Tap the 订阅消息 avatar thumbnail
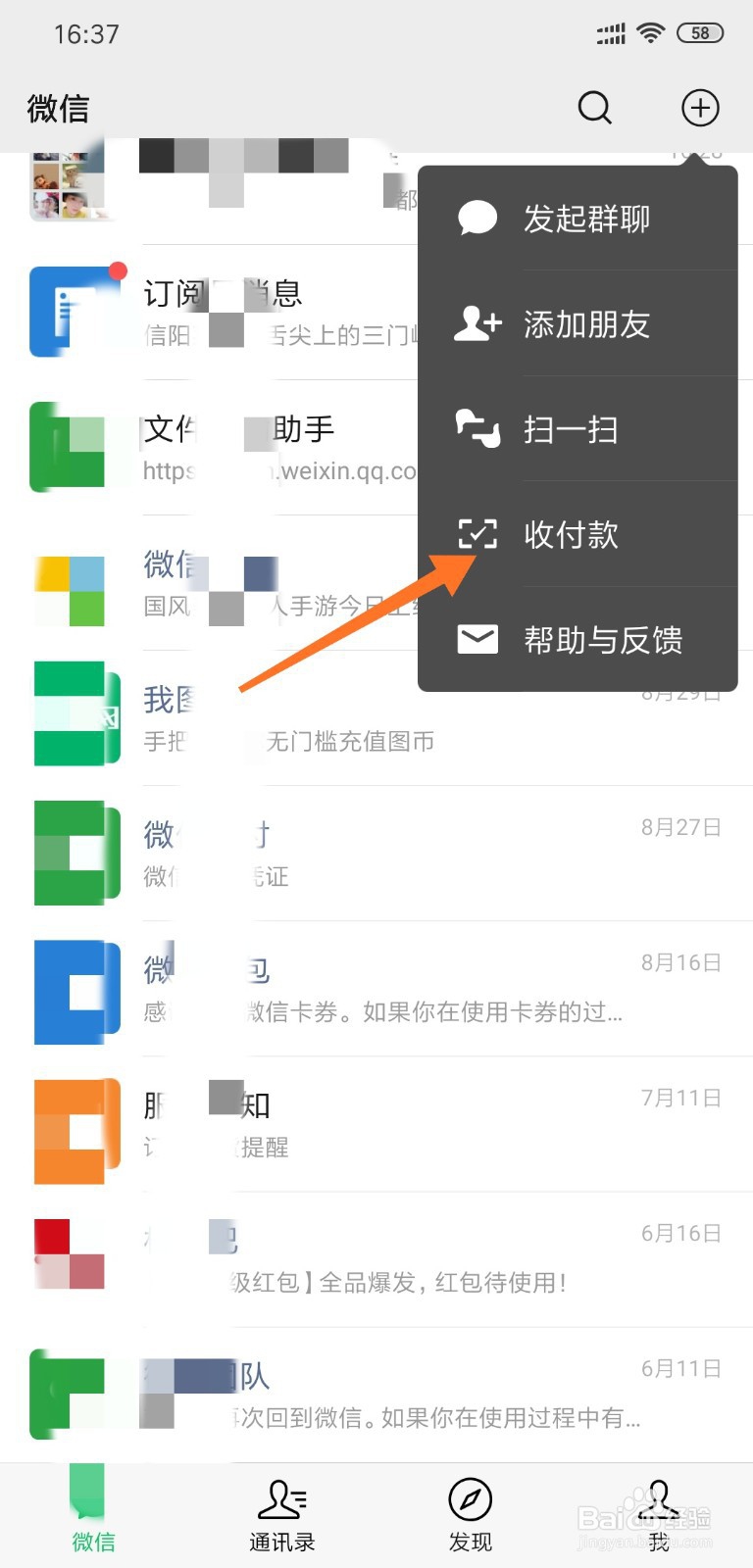The image size is (753, 1568). (76, 309)
